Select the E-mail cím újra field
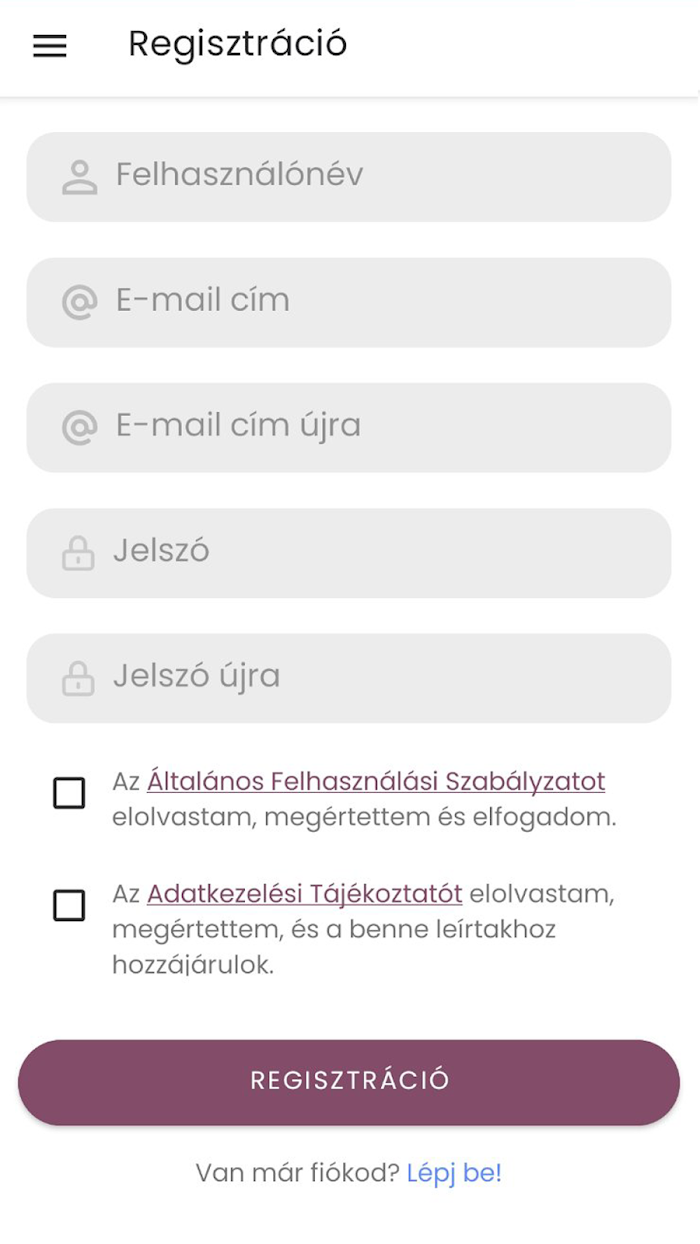The height and width of the screenshot is (1244, 700). 348,427
